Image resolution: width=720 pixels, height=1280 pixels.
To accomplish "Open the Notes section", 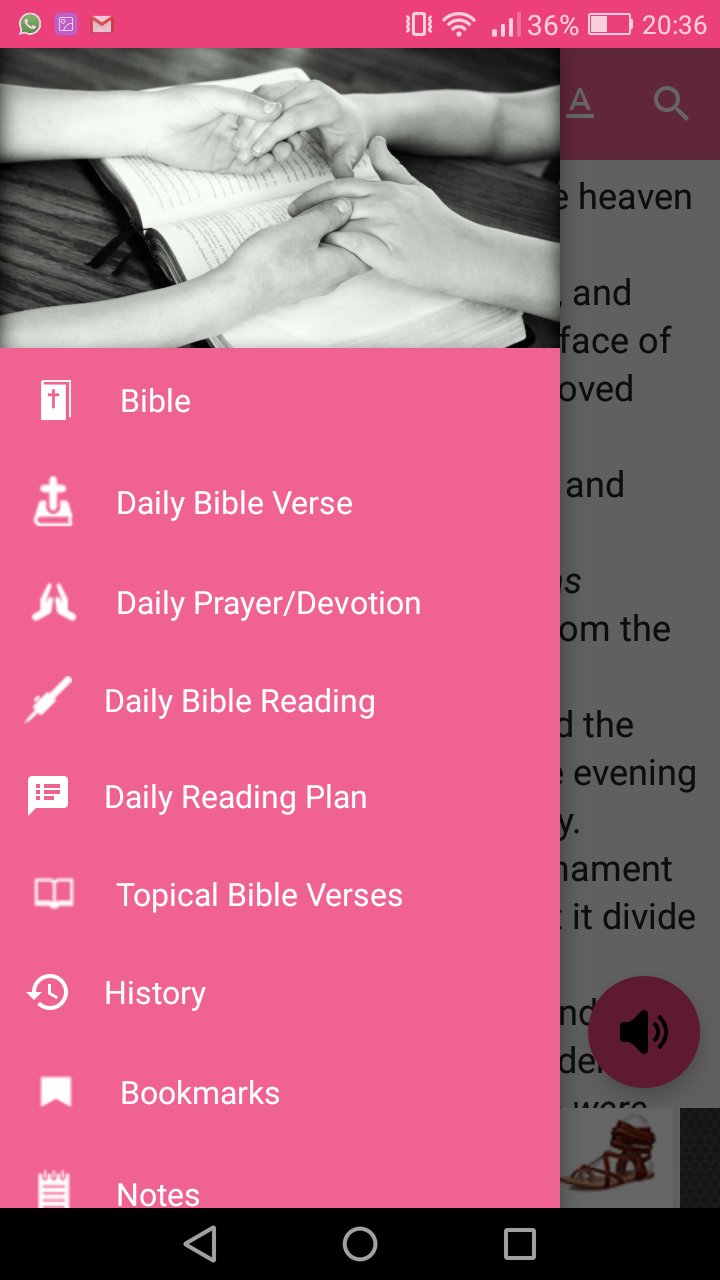I will coord(158,1192).
